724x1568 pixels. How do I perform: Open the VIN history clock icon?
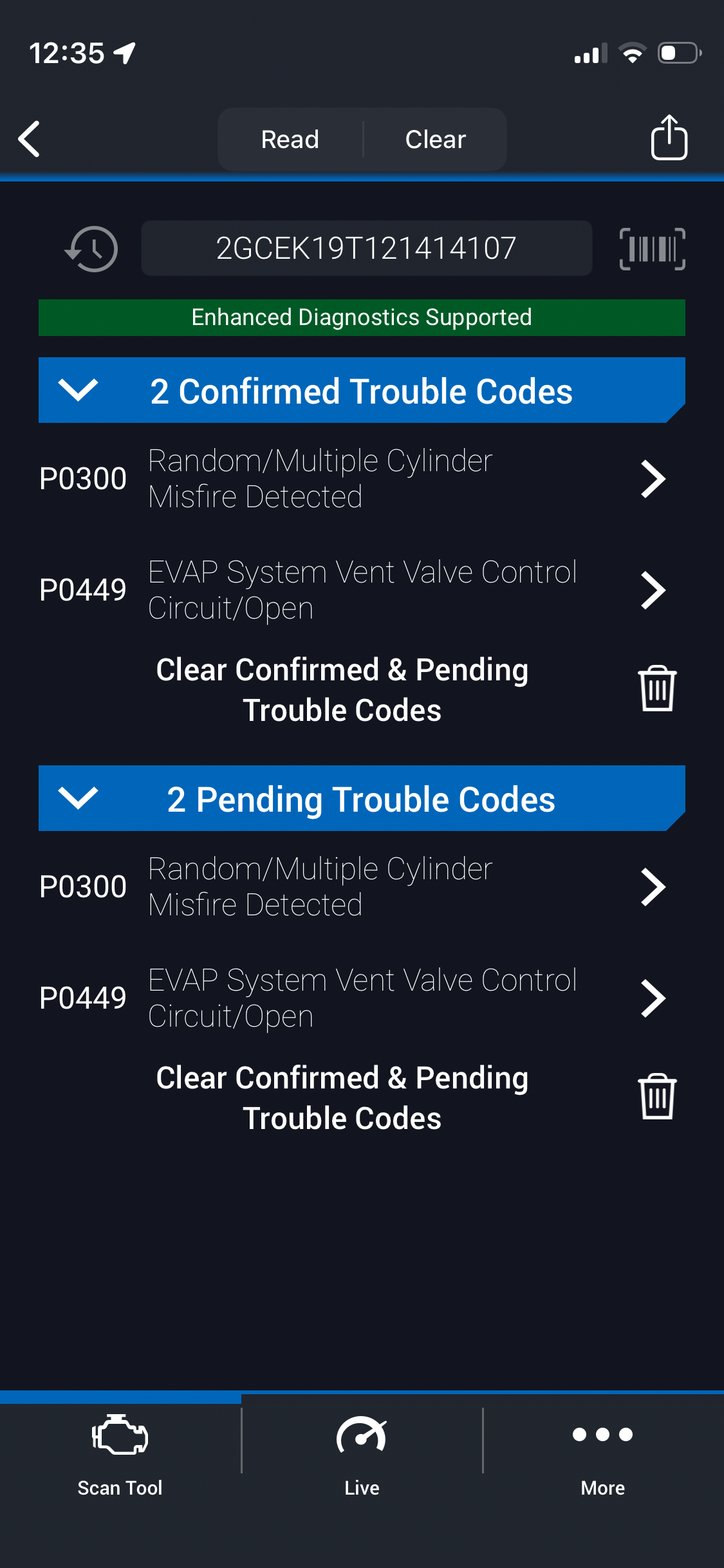click(92, 248)
